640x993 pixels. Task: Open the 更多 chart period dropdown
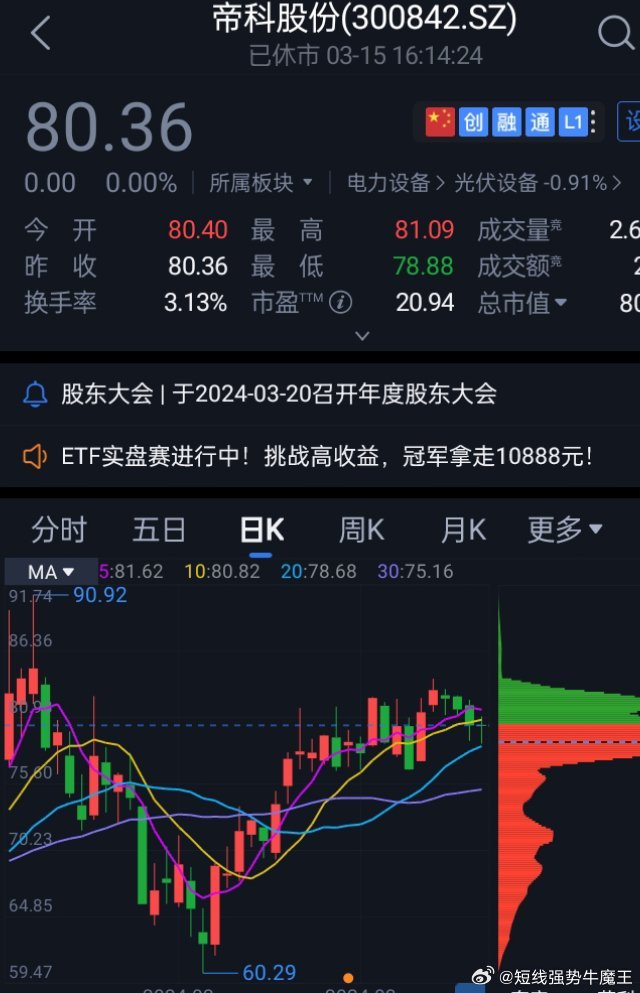[x=565, y=530]
